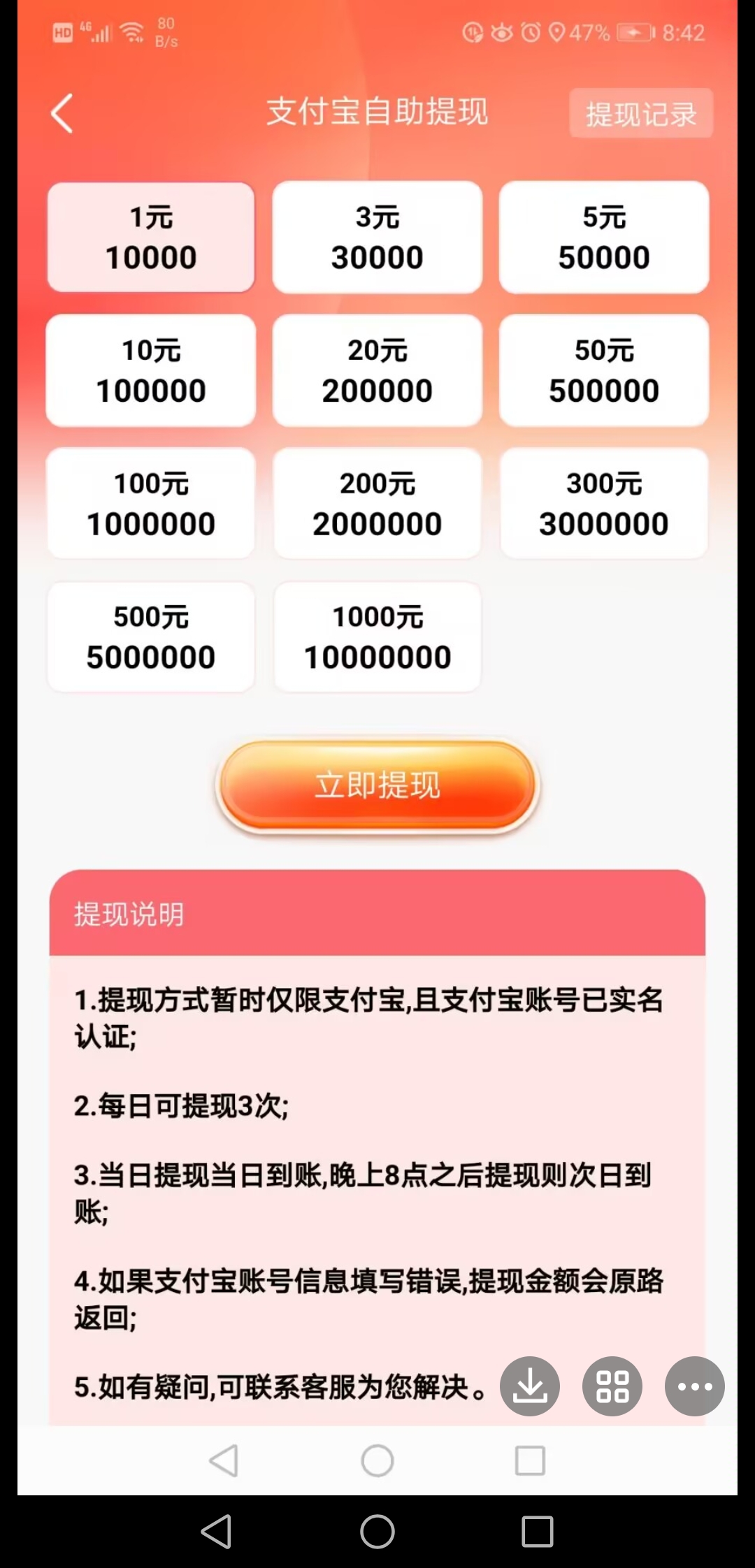Tap the back arrow on the title bar
This screenshot has width=755, height=1568.
62,113
